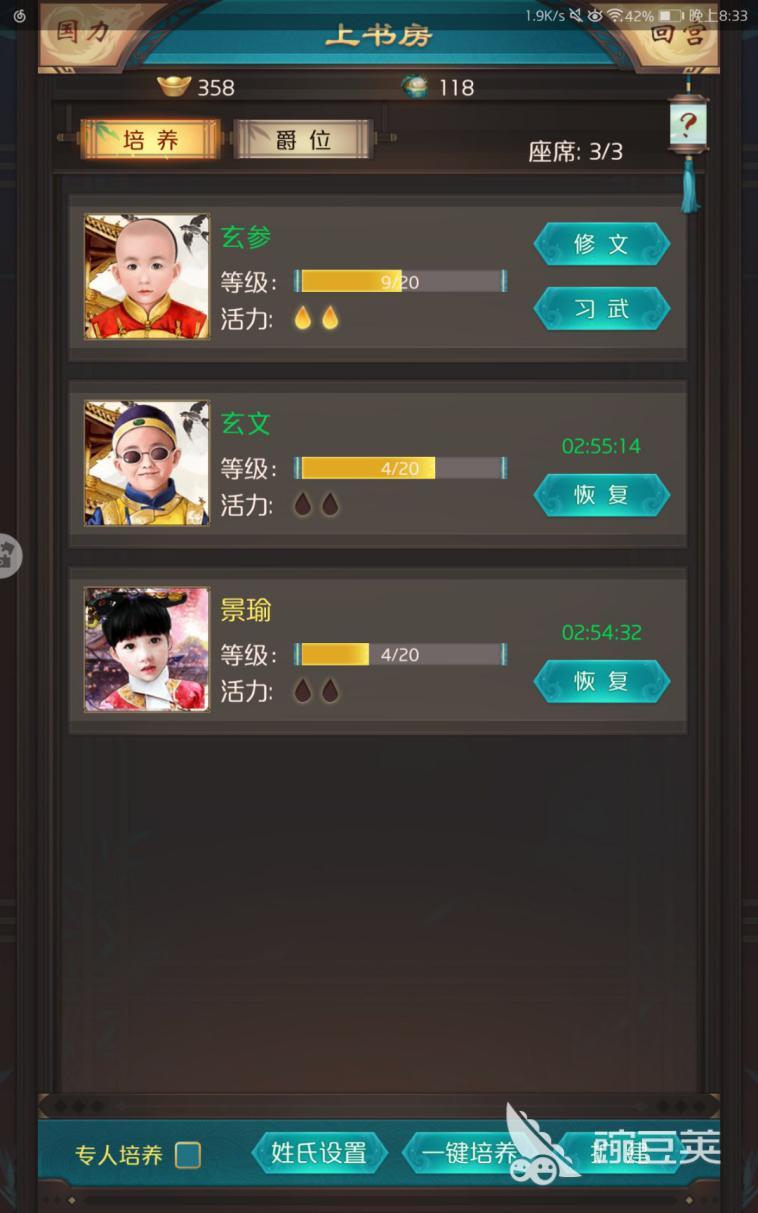This screenshot has width=758, height=1213.
Task: Select the 培养 tab
Action: click(151, 140)
